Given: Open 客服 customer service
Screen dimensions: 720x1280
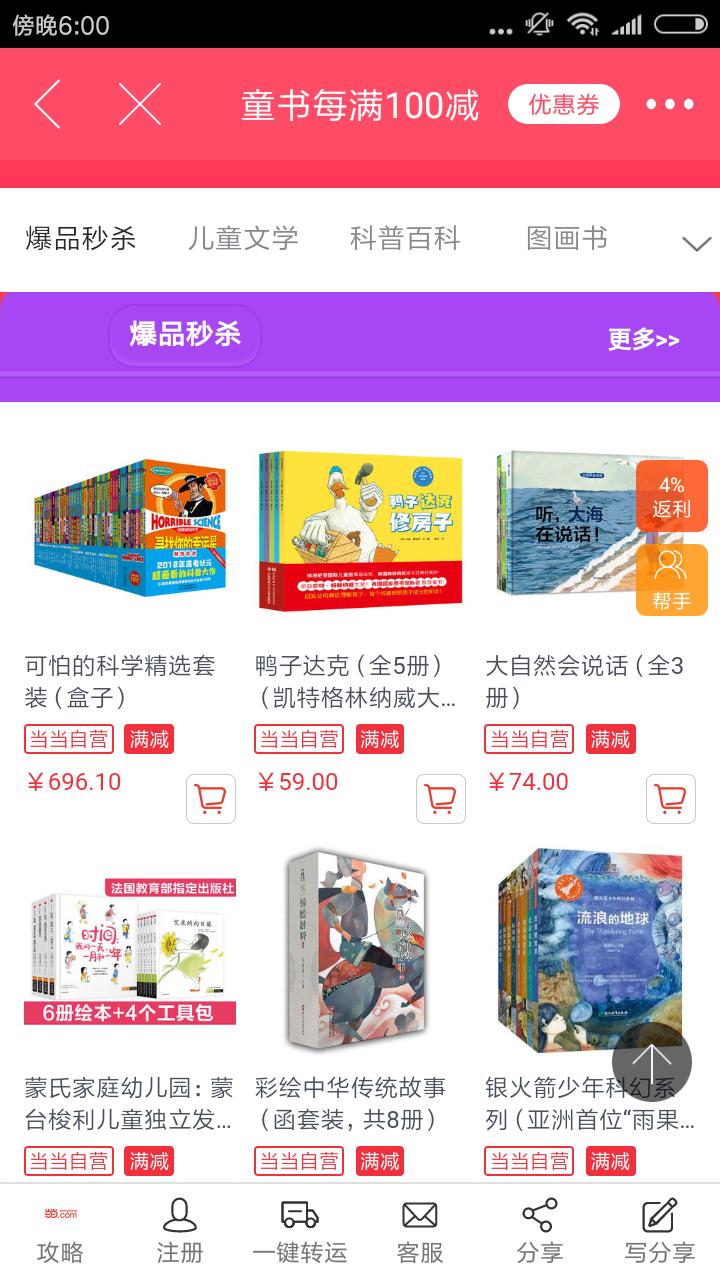Looking at the screenshot, I should pyautogui.click(x=420, y=1232).
